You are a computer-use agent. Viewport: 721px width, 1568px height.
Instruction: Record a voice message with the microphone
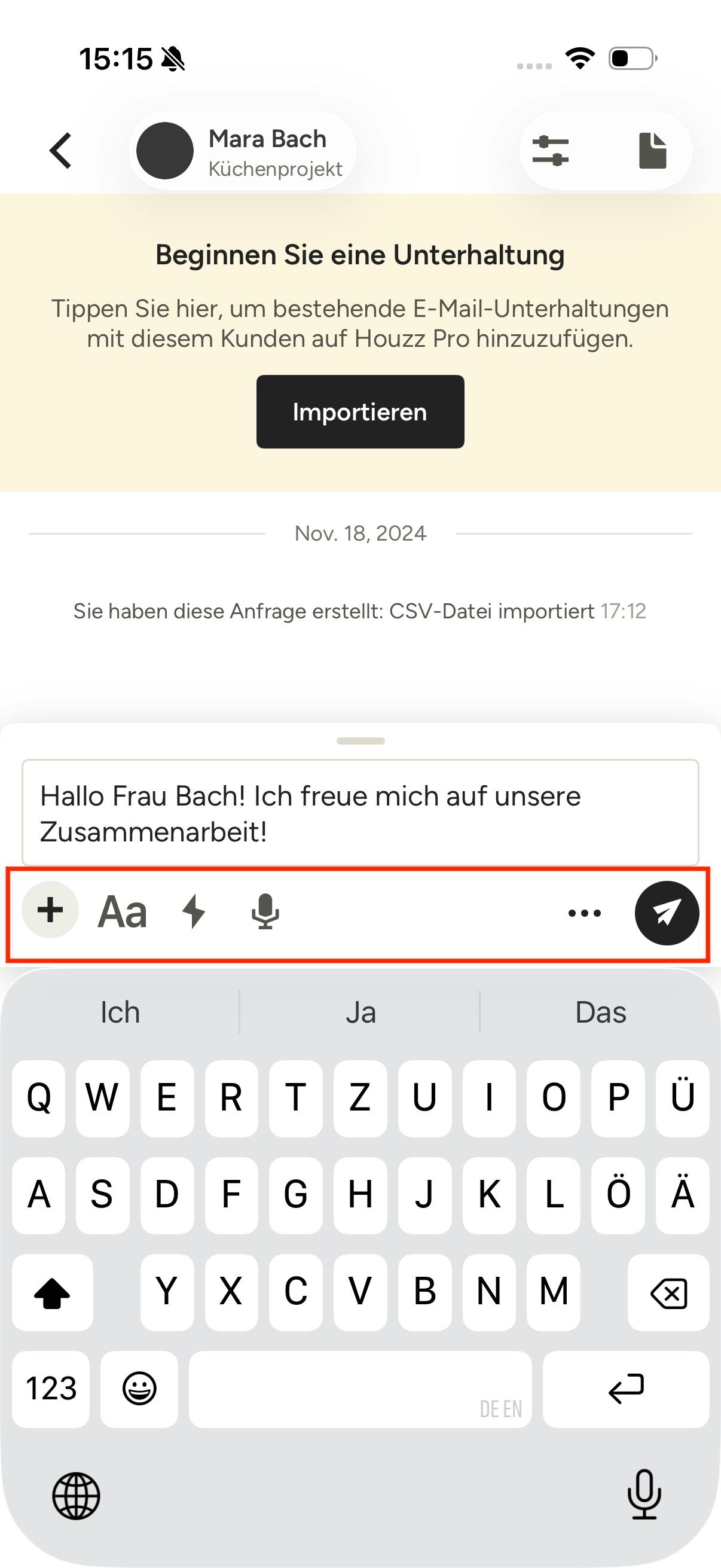tap(265, 911)
